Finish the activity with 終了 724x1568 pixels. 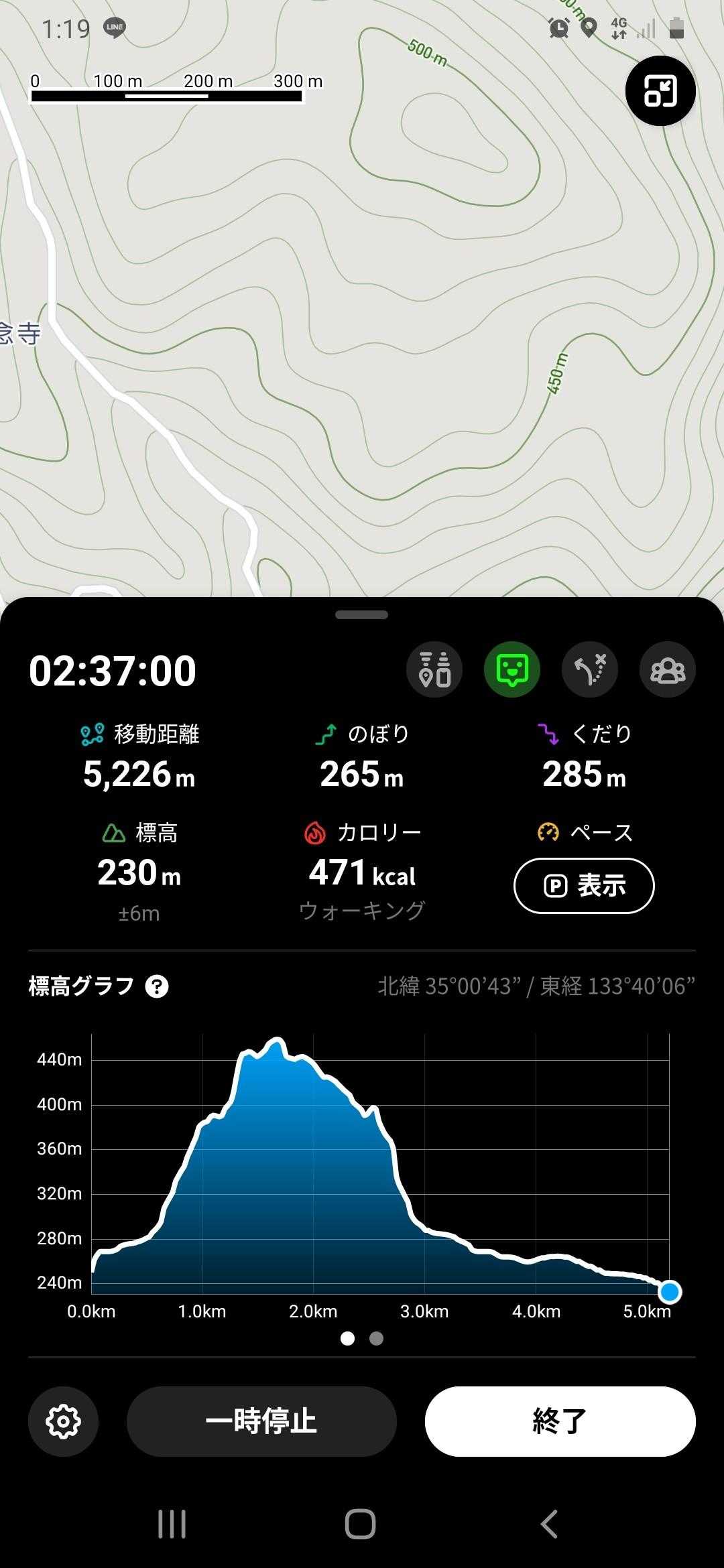point(560,1421)
